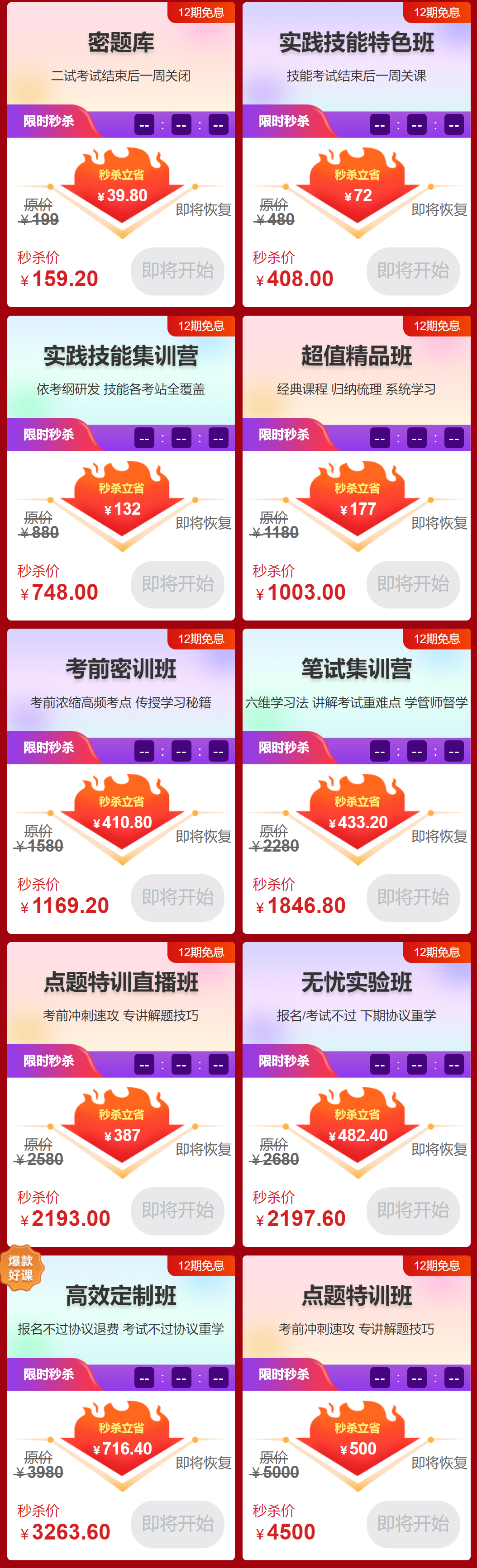Open the 笔试集训营 course card

(x=356, y=682)
